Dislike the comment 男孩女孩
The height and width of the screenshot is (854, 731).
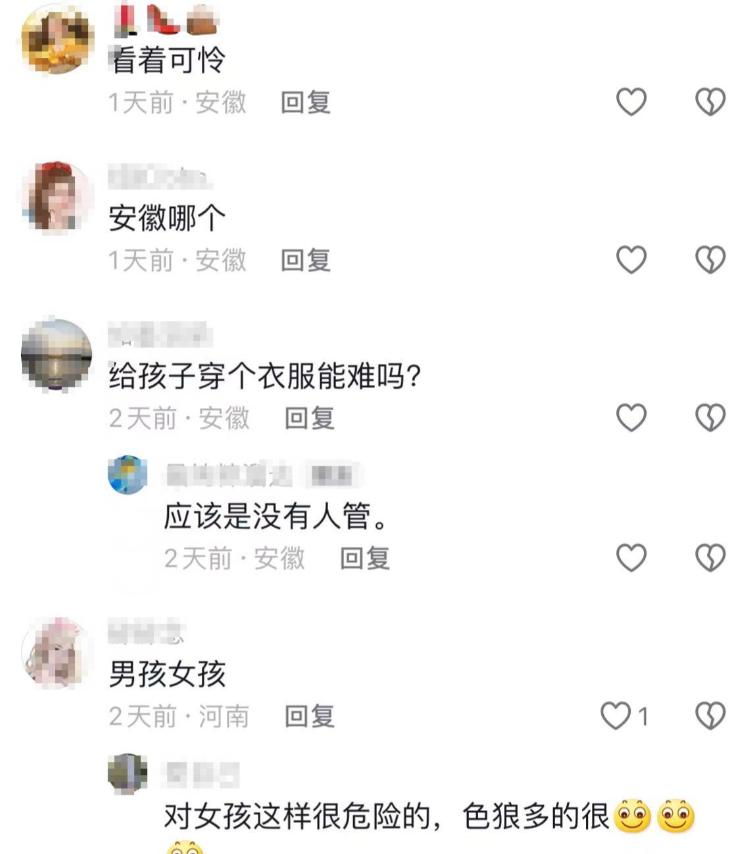[709, 716]
